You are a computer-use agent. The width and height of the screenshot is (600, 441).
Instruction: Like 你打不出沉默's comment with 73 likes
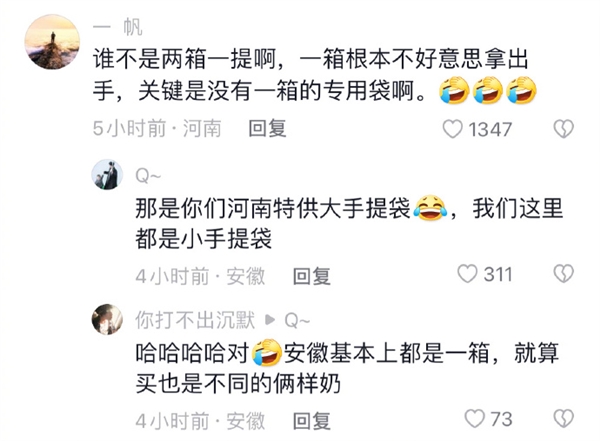coord(475,418)
